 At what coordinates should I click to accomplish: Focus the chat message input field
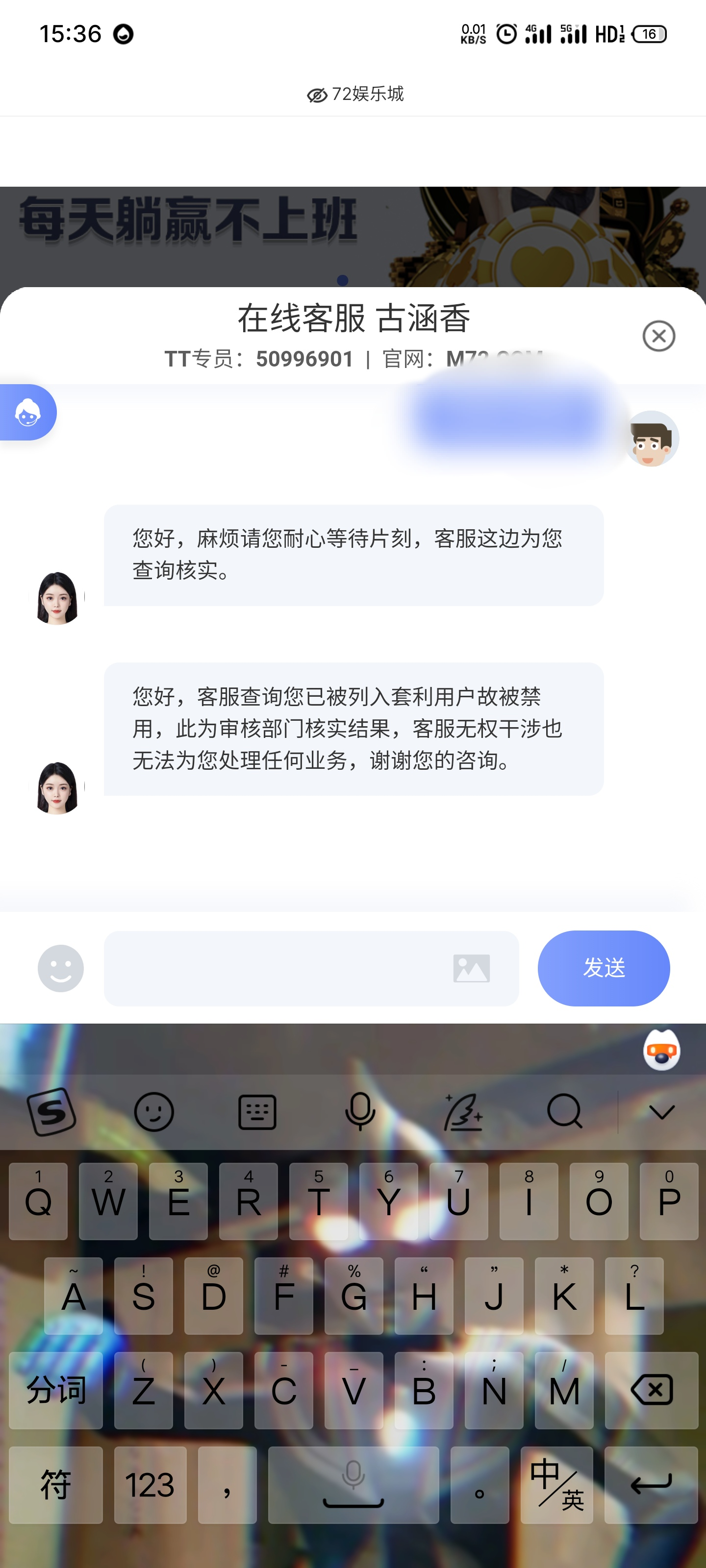coord(274,968)
